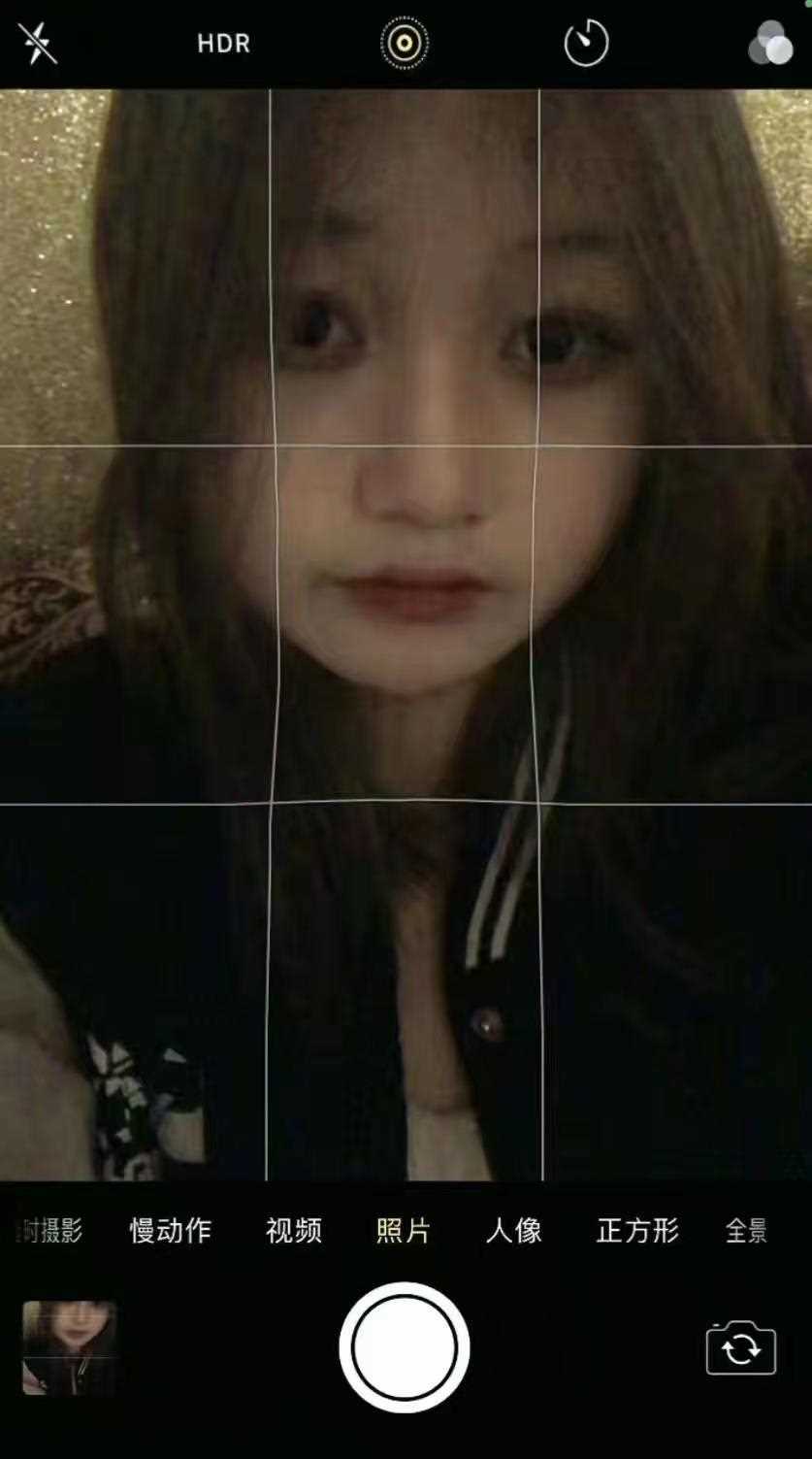Open the last photo thumbnail
The height and width of the screenshot is (1459, 812).
click(x=69, y=1347)
